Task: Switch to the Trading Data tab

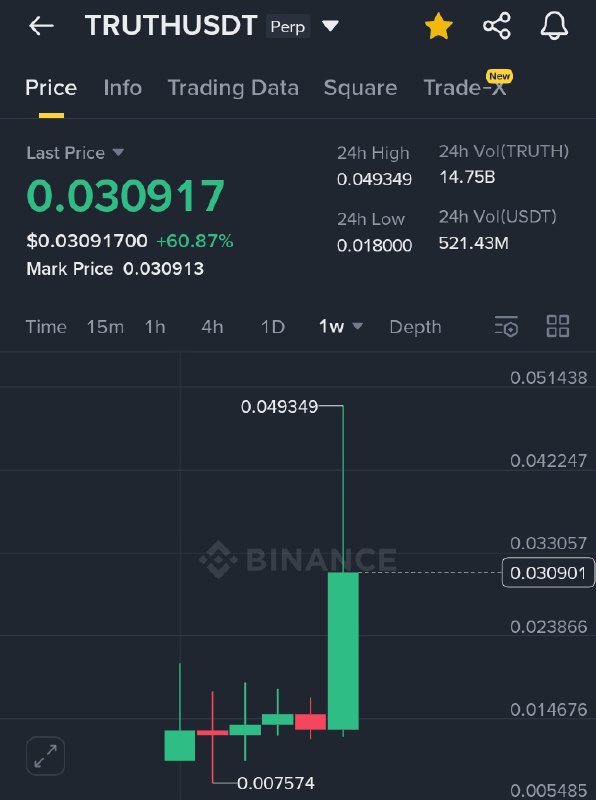Action: click(x=233, y=88)
